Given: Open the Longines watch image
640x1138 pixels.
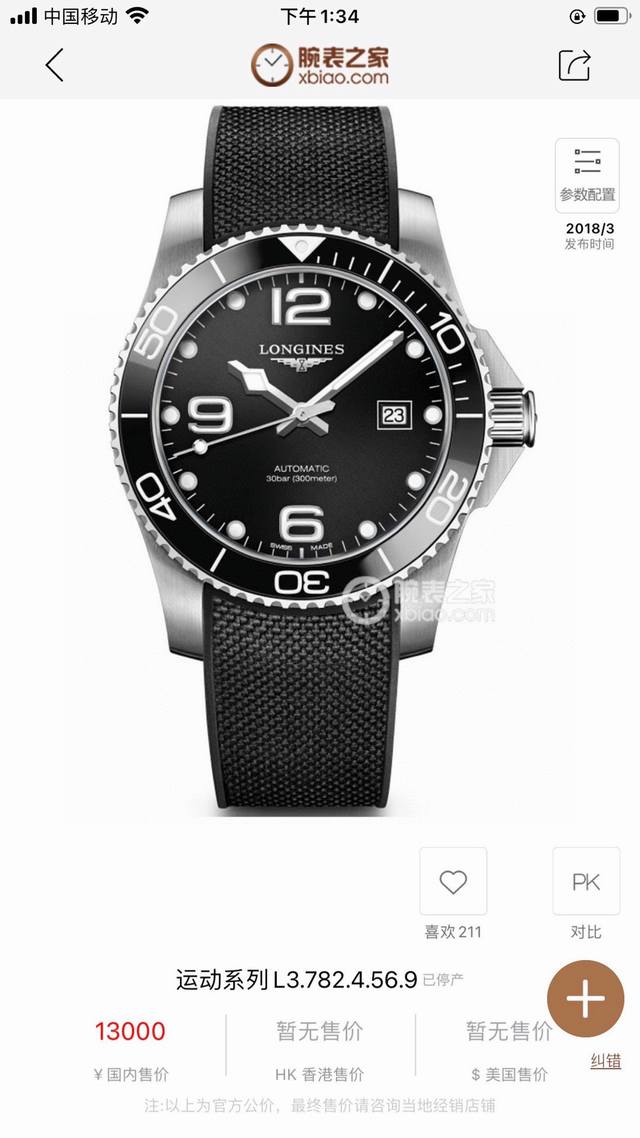Looking at the screenshot, I should [x=320, y=460].
